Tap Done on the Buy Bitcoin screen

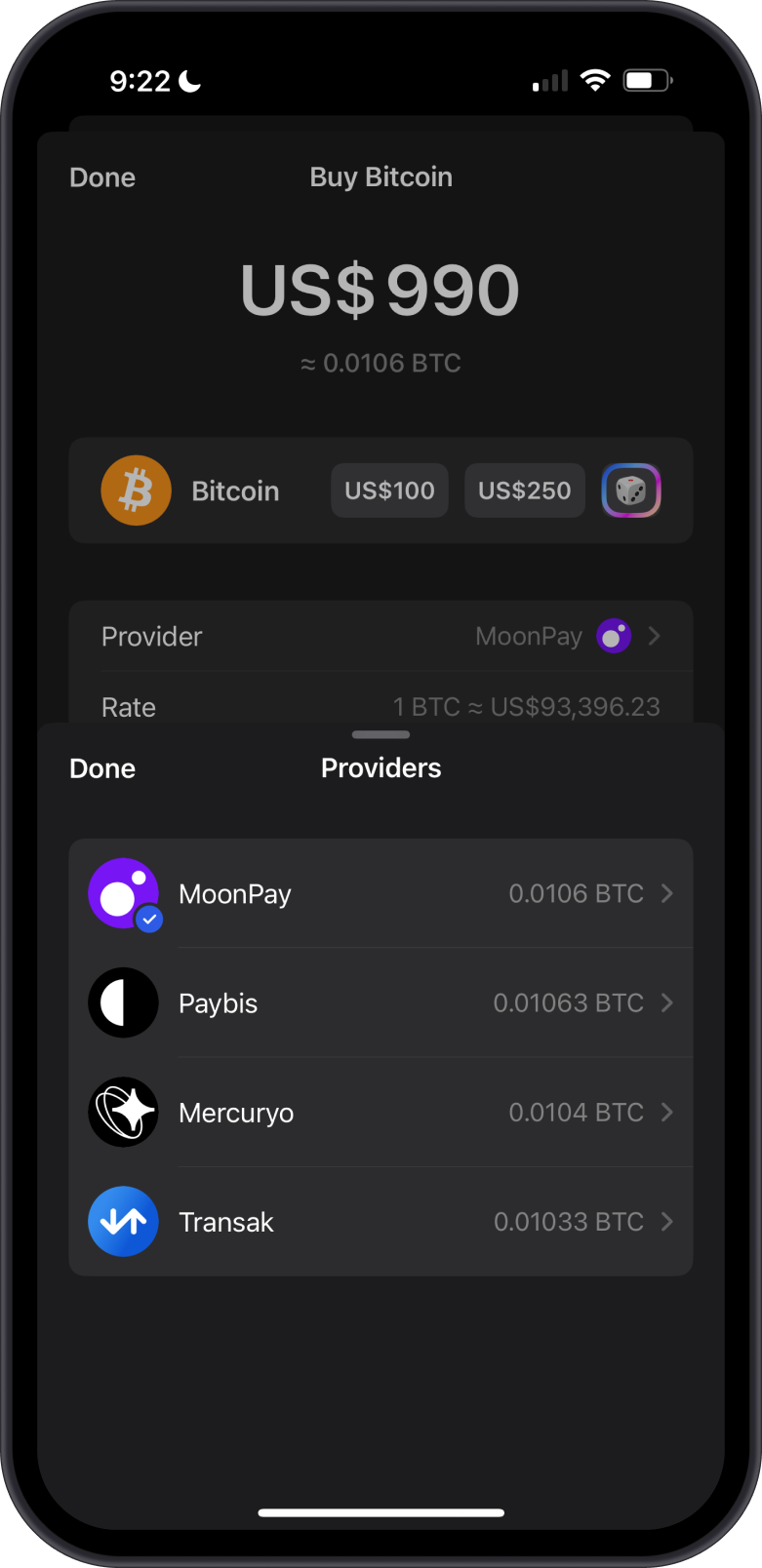tap(101, 176)
